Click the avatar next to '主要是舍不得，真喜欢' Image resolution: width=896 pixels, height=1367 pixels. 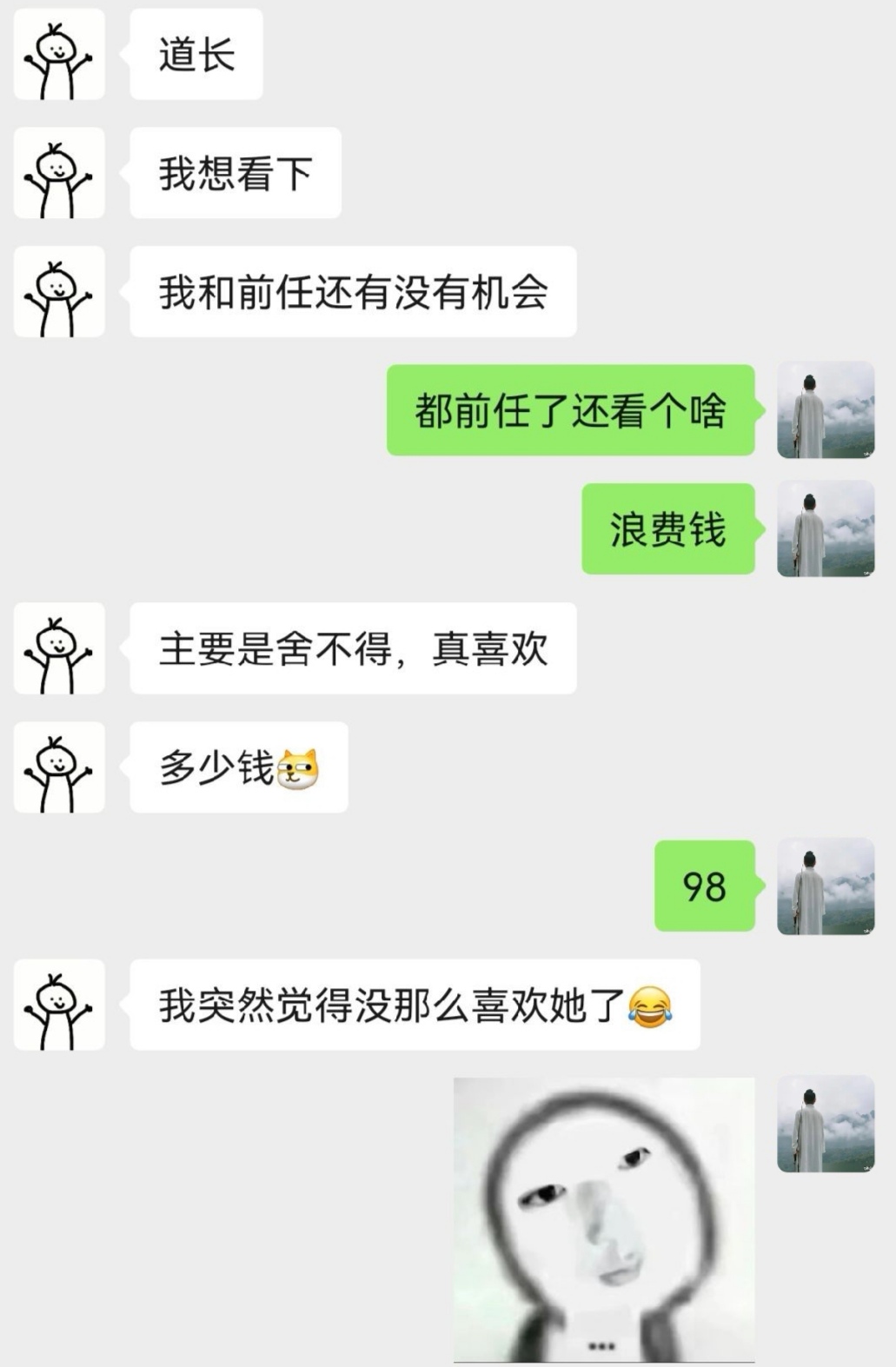pyautogui.click(x=58, y=649)
